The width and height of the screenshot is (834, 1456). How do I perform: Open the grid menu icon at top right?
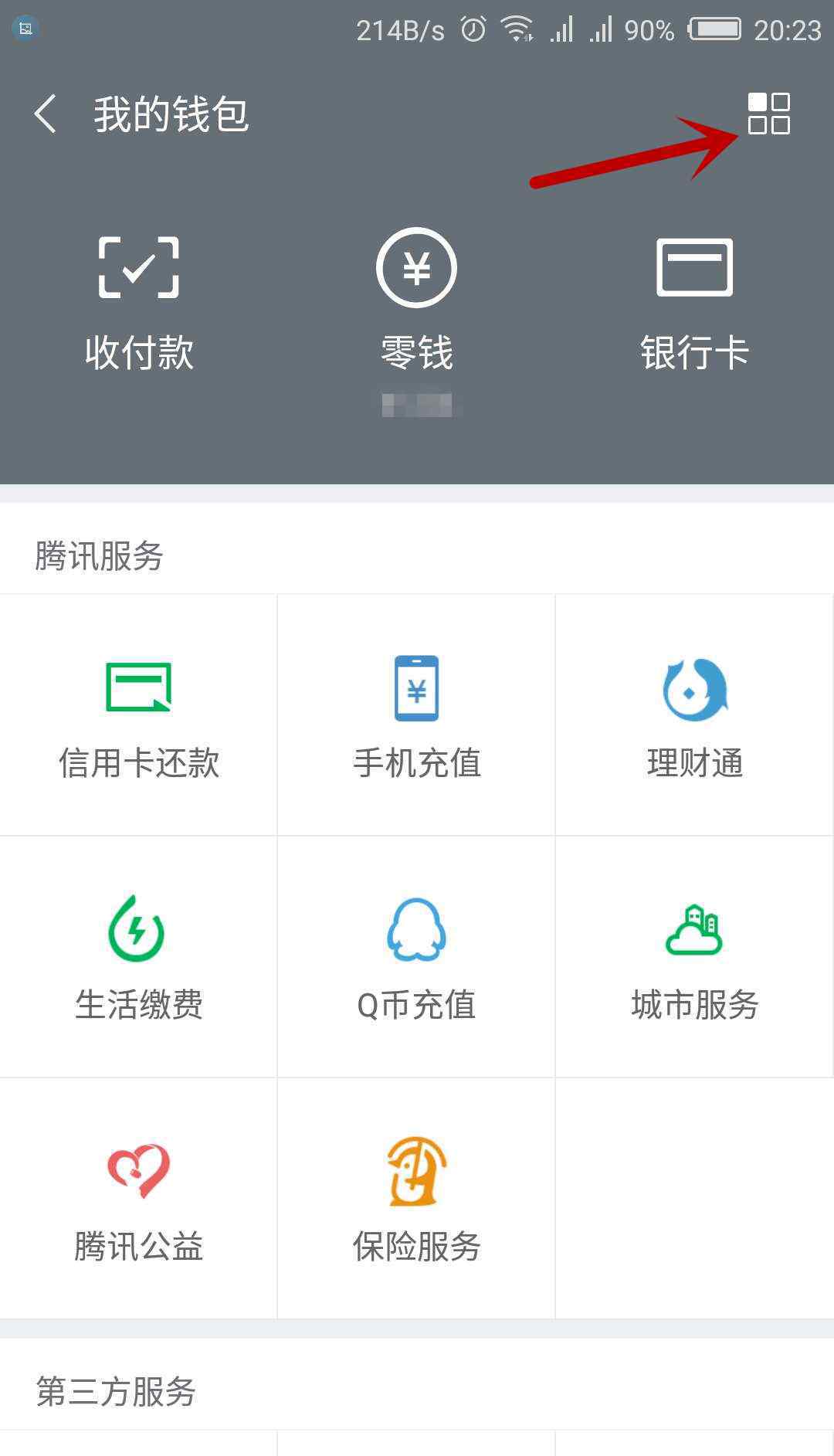768,114
